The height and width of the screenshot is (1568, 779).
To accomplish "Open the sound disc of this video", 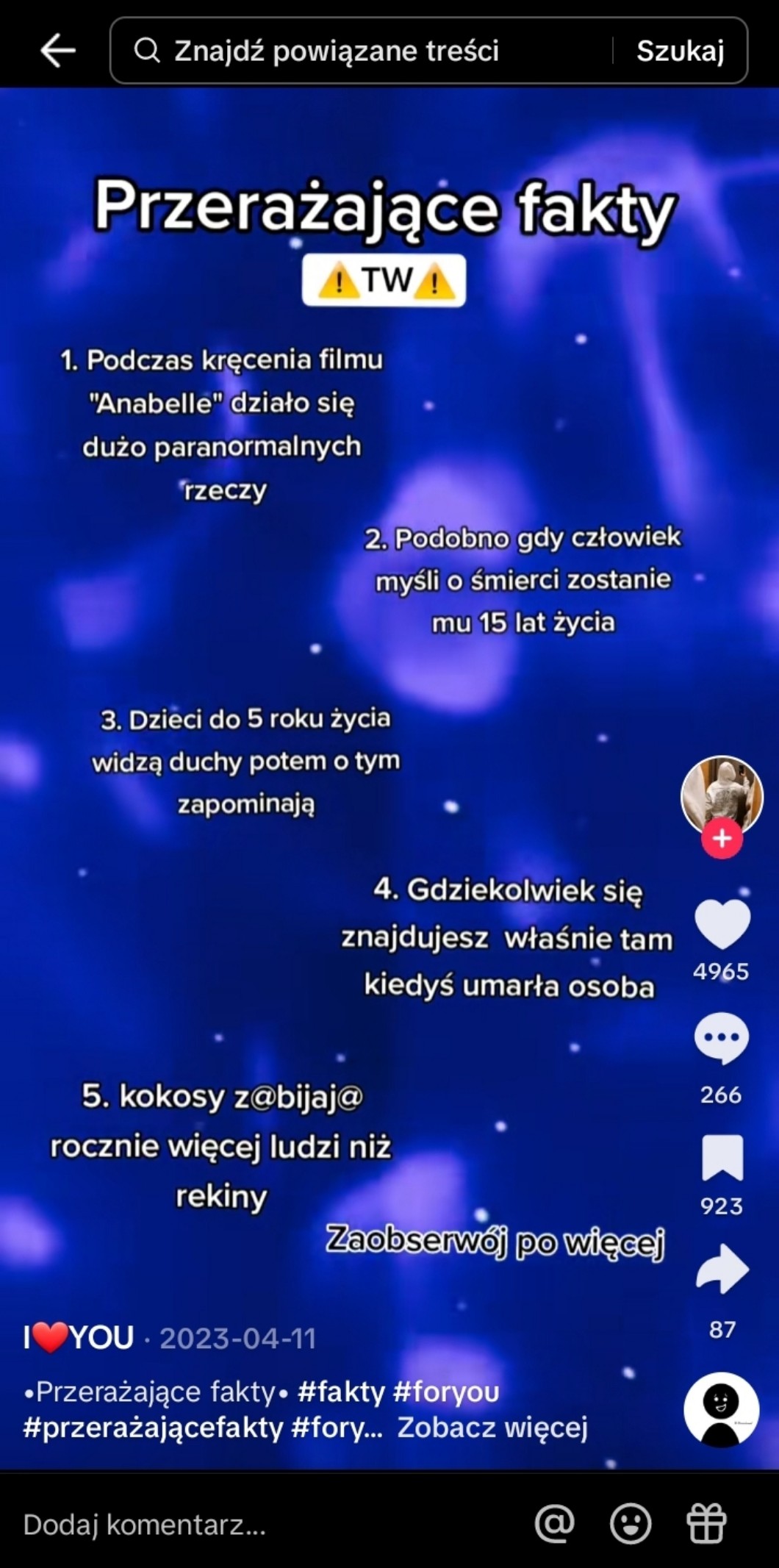I will point(721,1409).
